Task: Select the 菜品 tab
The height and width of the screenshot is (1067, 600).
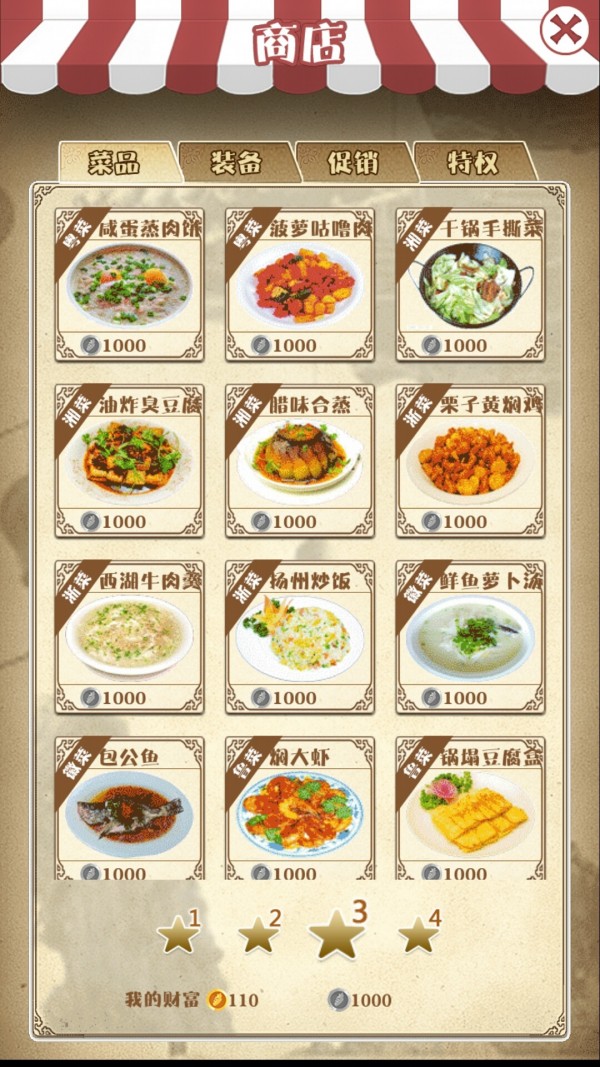Action: coord(114,162)
